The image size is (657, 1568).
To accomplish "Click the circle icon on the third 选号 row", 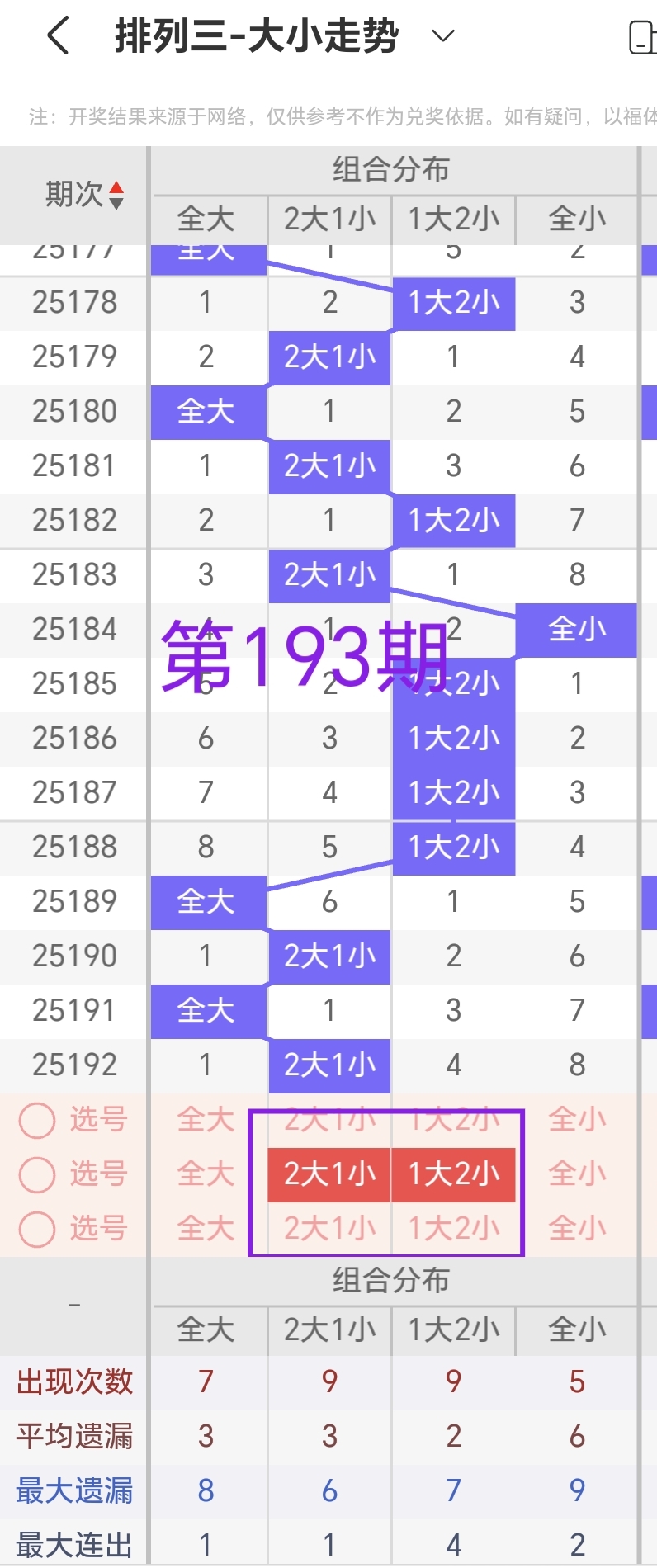I will (x=36, y=1229).
